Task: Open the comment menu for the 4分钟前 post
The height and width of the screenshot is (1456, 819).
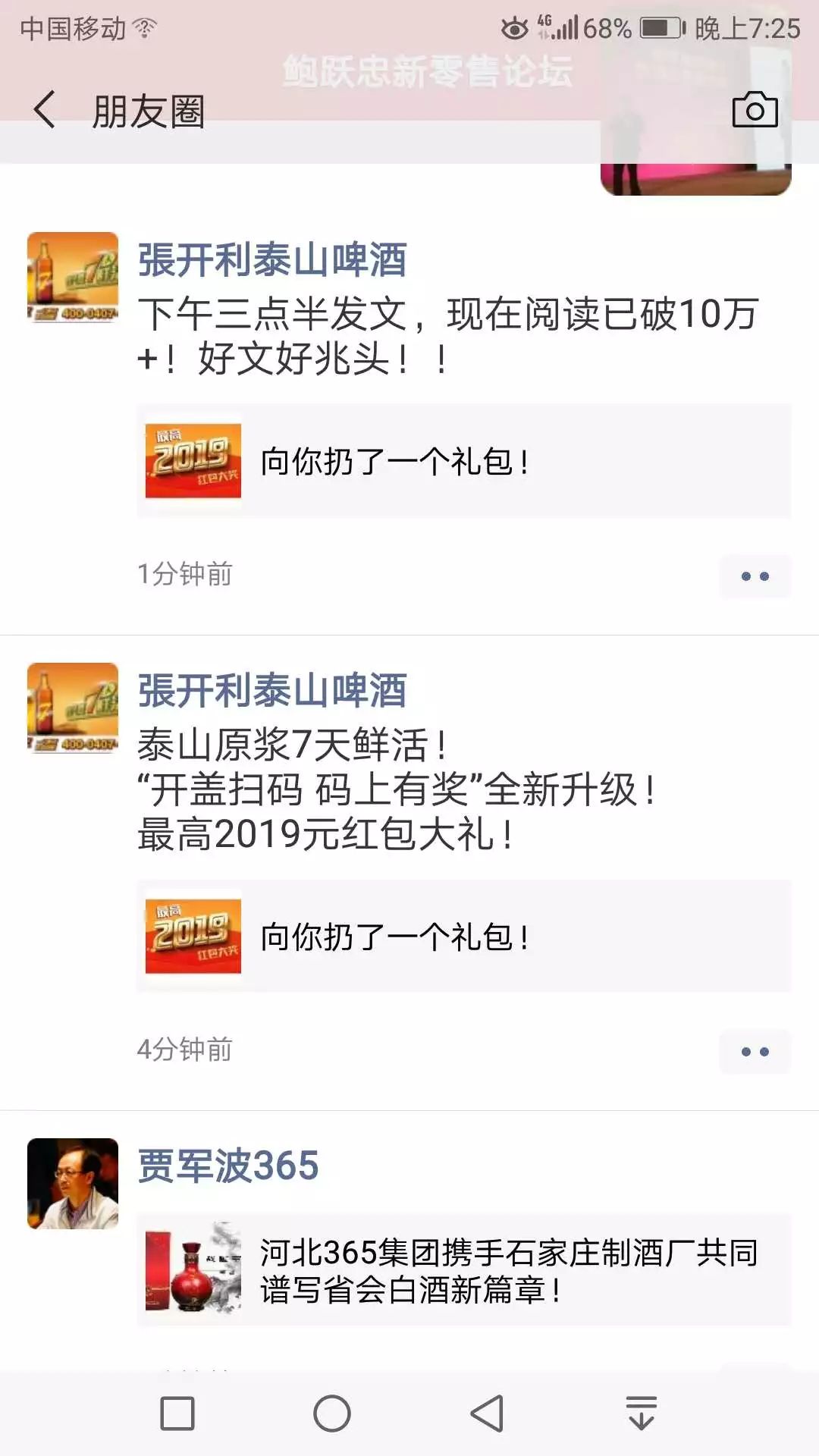Action: [755, 1052]
